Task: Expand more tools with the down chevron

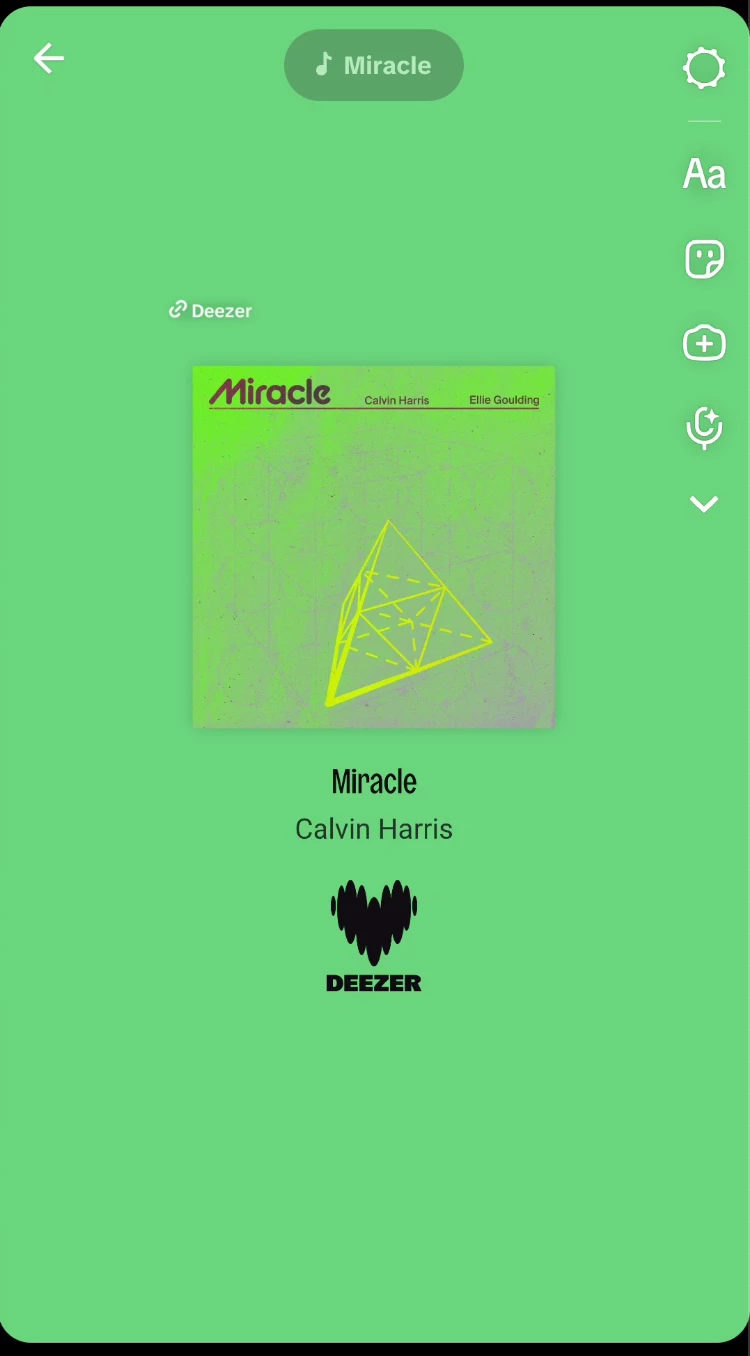Action: [704, 504]
